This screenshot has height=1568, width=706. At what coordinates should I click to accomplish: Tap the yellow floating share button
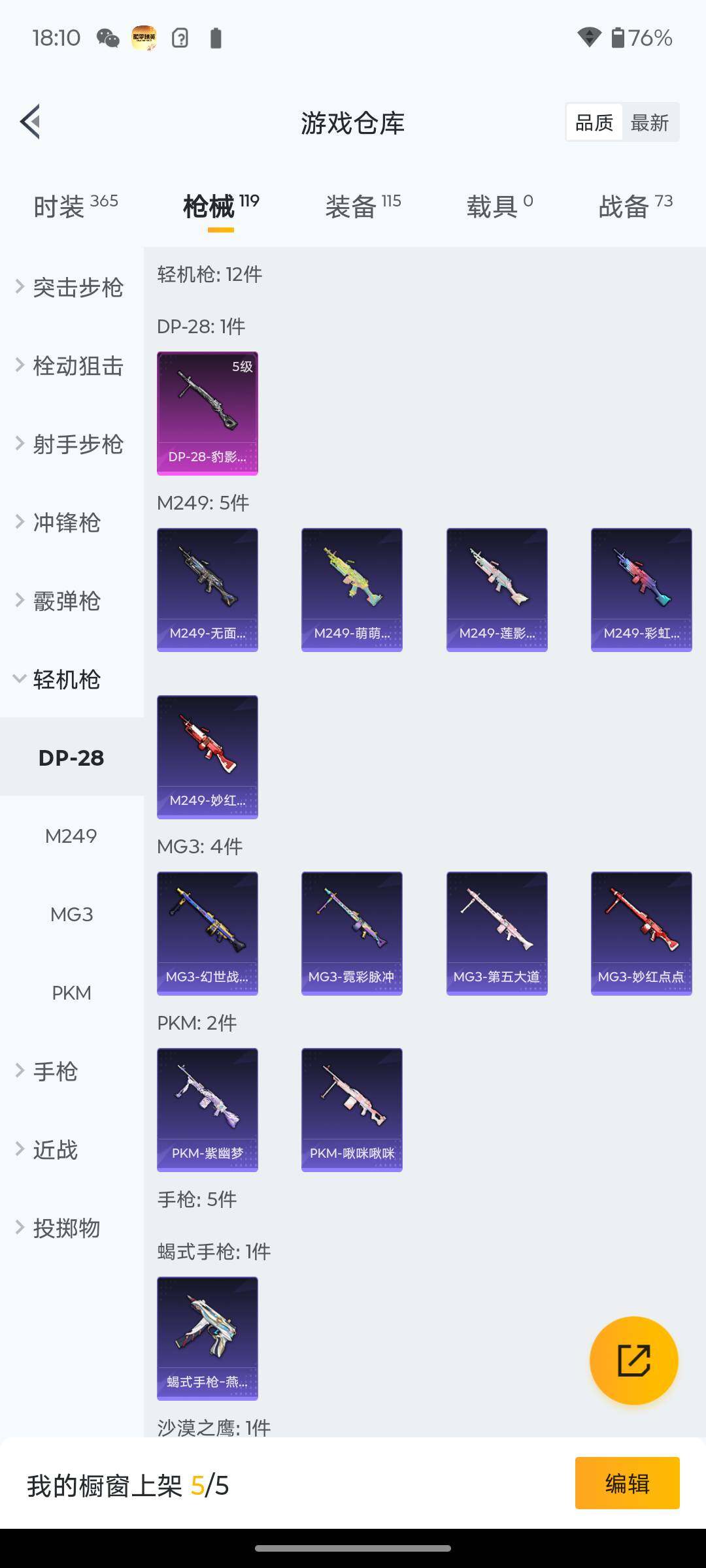pos(633,1360)
